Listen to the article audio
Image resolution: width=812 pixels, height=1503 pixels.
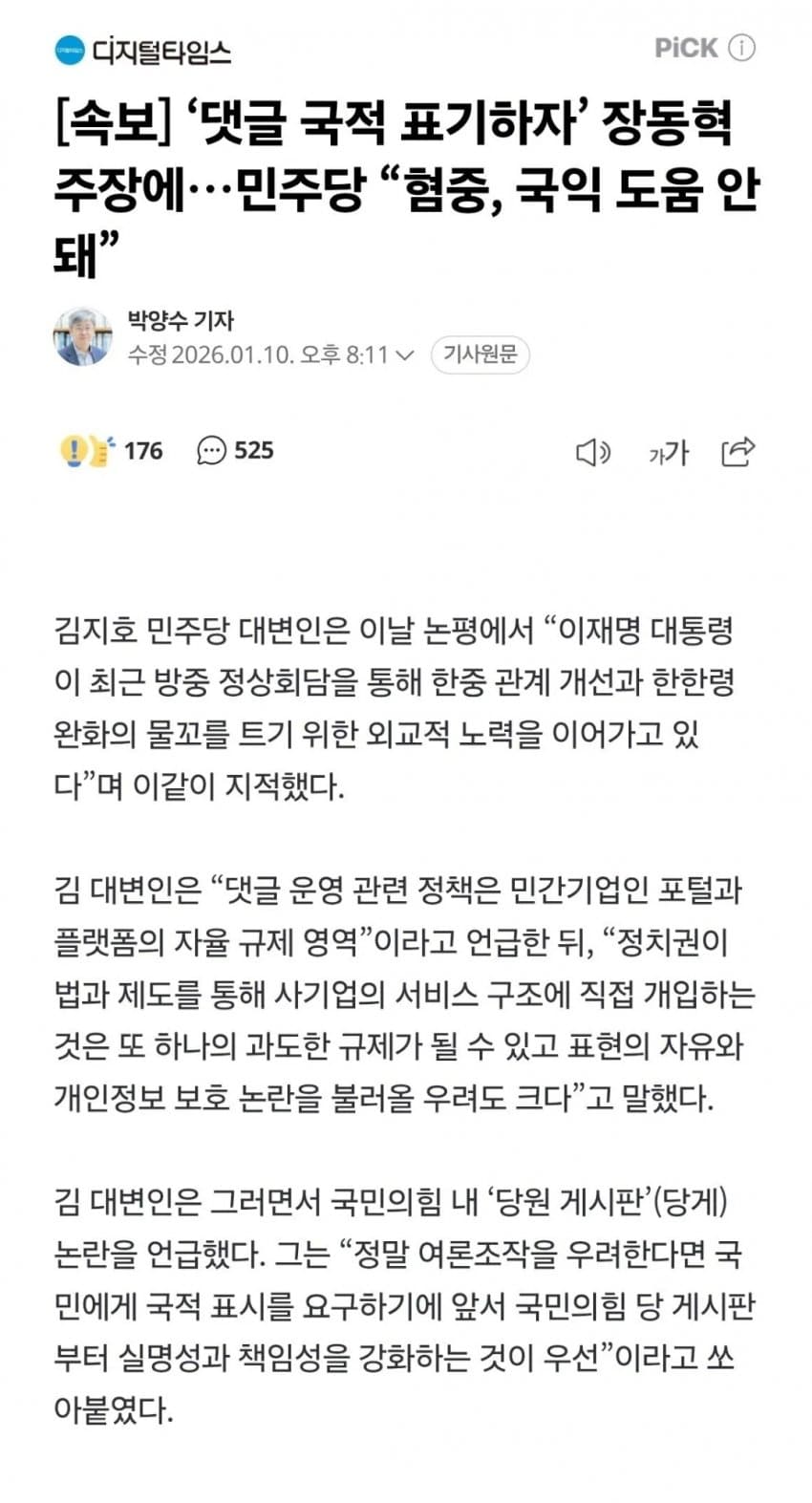592,452
